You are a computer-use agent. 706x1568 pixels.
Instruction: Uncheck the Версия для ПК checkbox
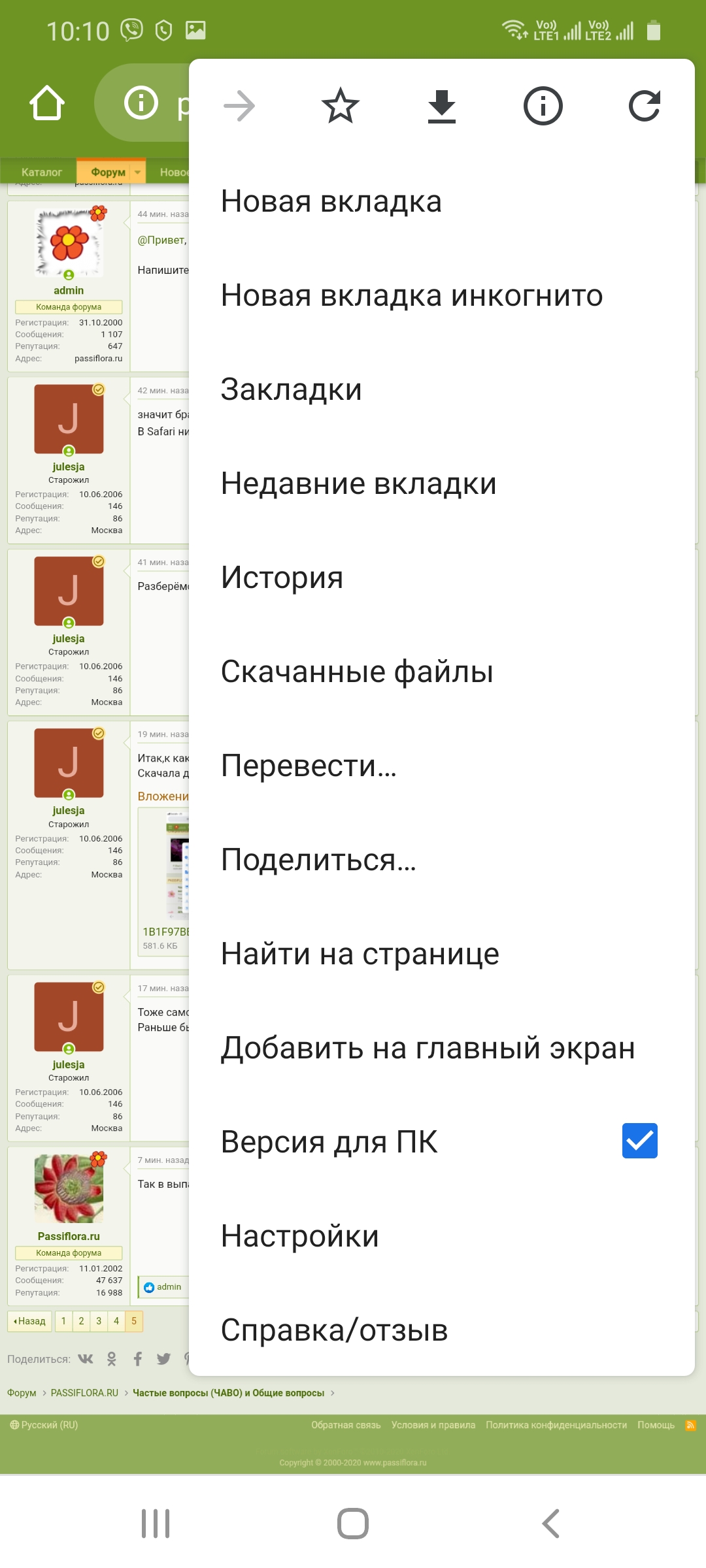(x=639, y=1141)
